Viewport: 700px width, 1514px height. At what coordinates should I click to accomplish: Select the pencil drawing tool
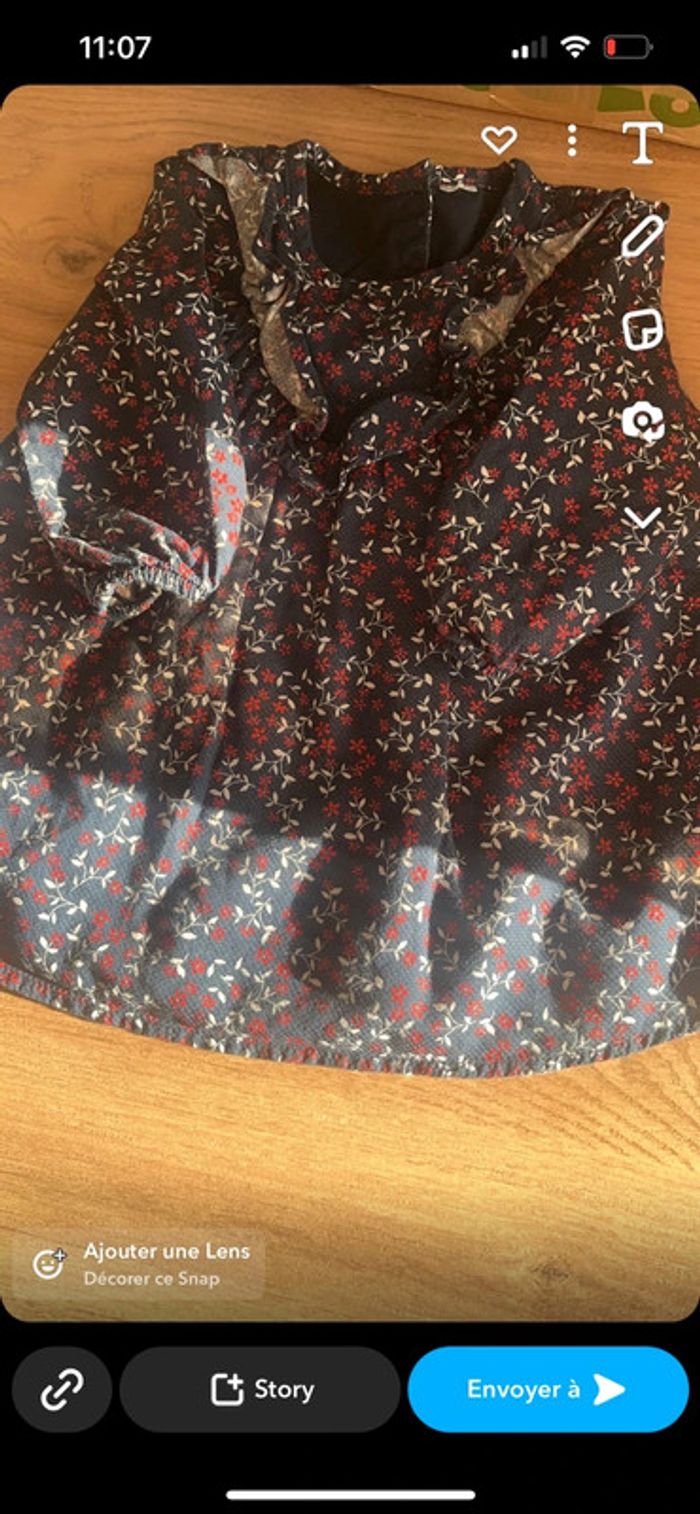pyautogui.click(x=642, y=237)
